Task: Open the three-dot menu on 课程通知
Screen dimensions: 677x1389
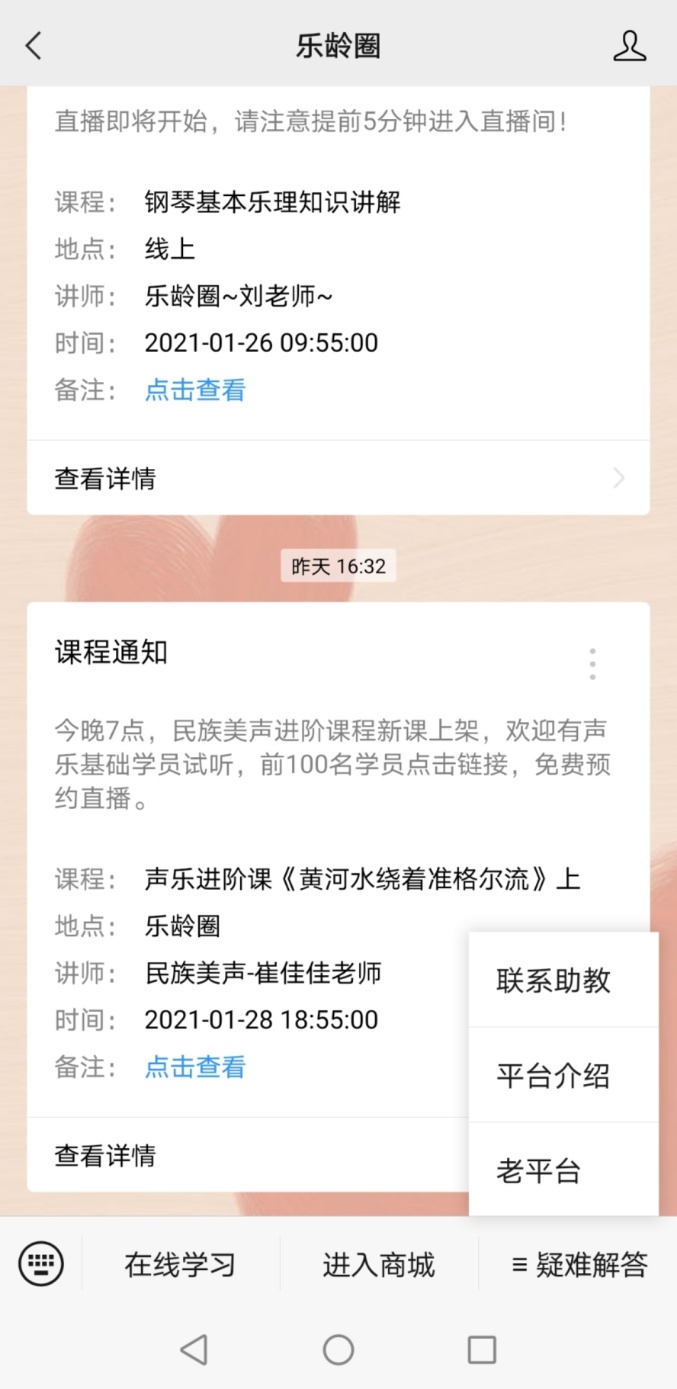Action: (593, 664)
